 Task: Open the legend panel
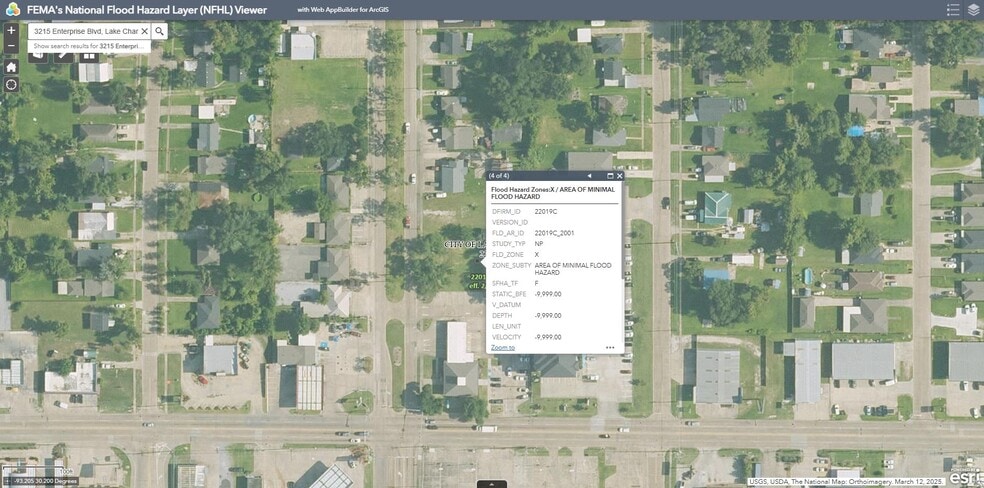953,9
